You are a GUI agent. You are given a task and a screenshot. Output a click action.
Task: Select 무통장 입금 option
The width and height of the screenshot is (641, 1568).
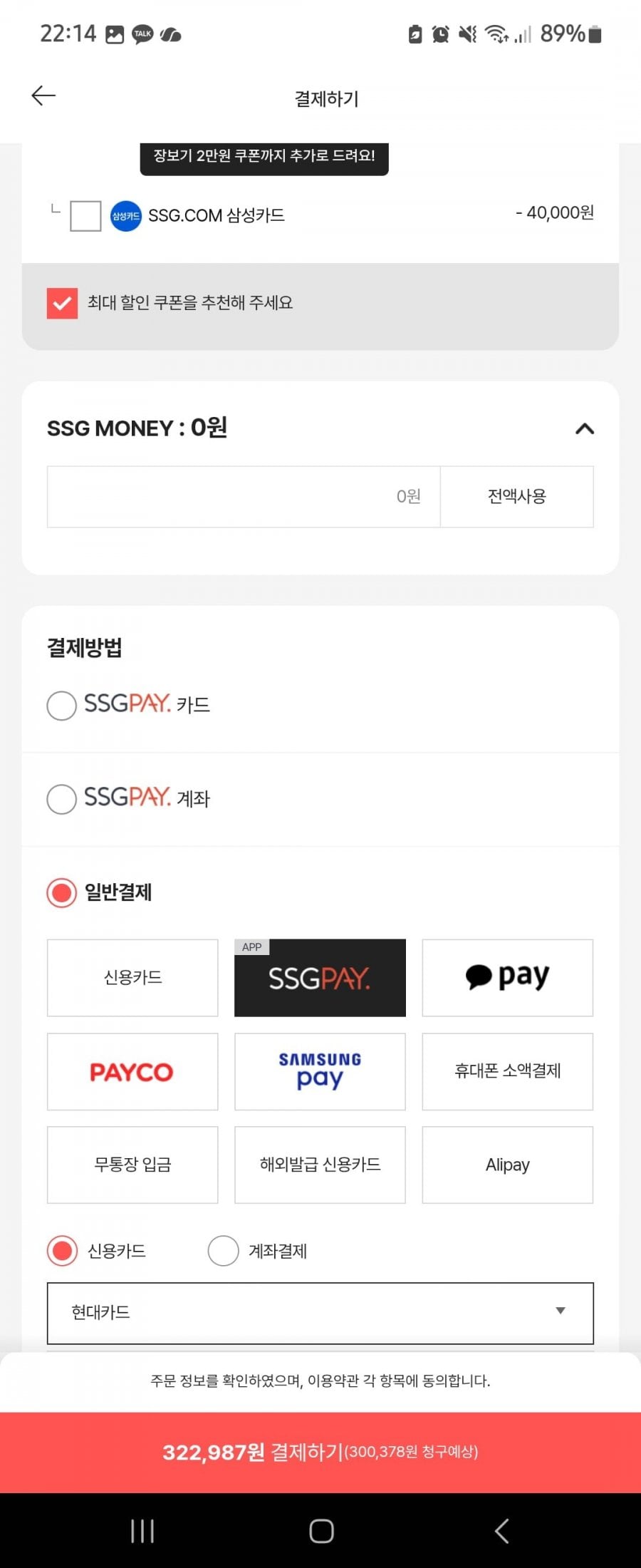tap(132, 1165)
